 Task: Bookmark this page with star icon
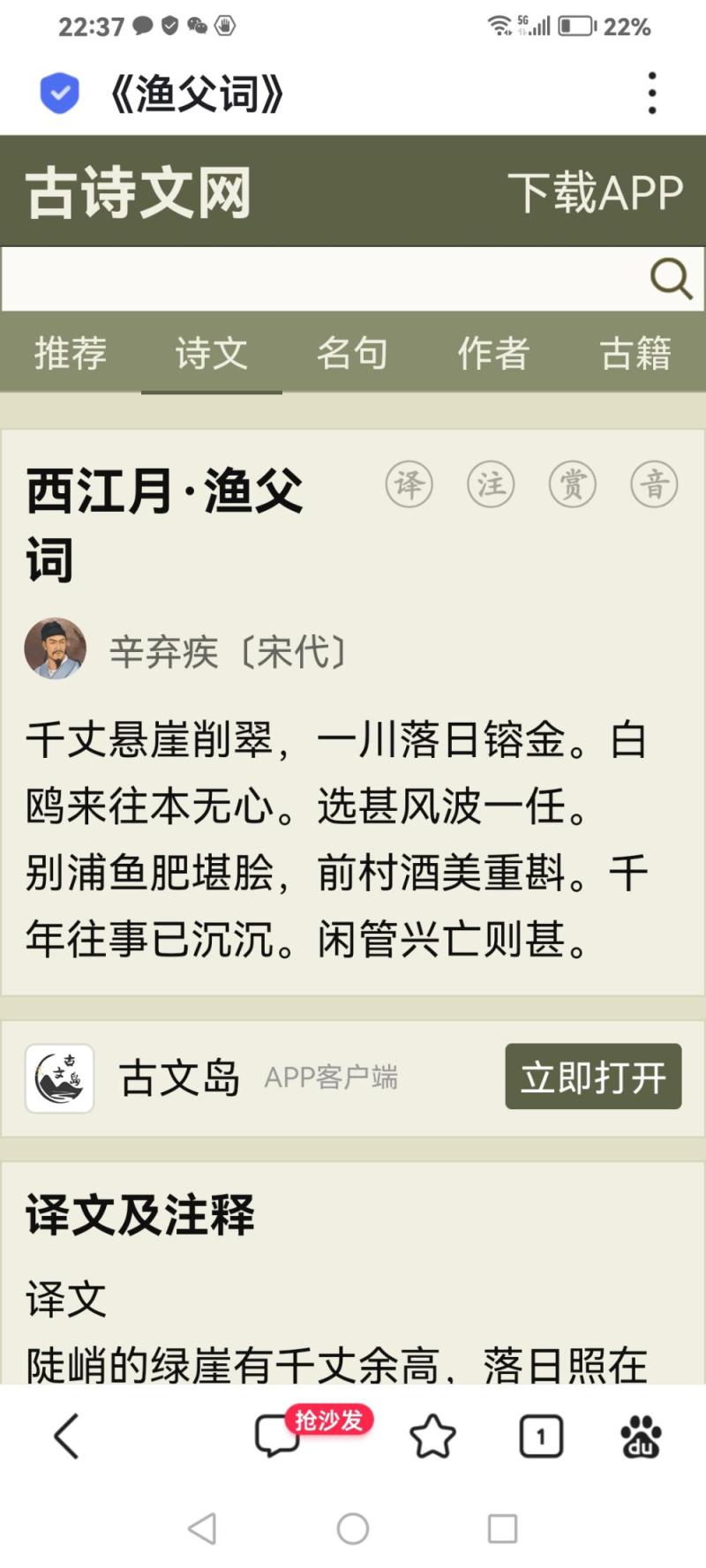433,1436
